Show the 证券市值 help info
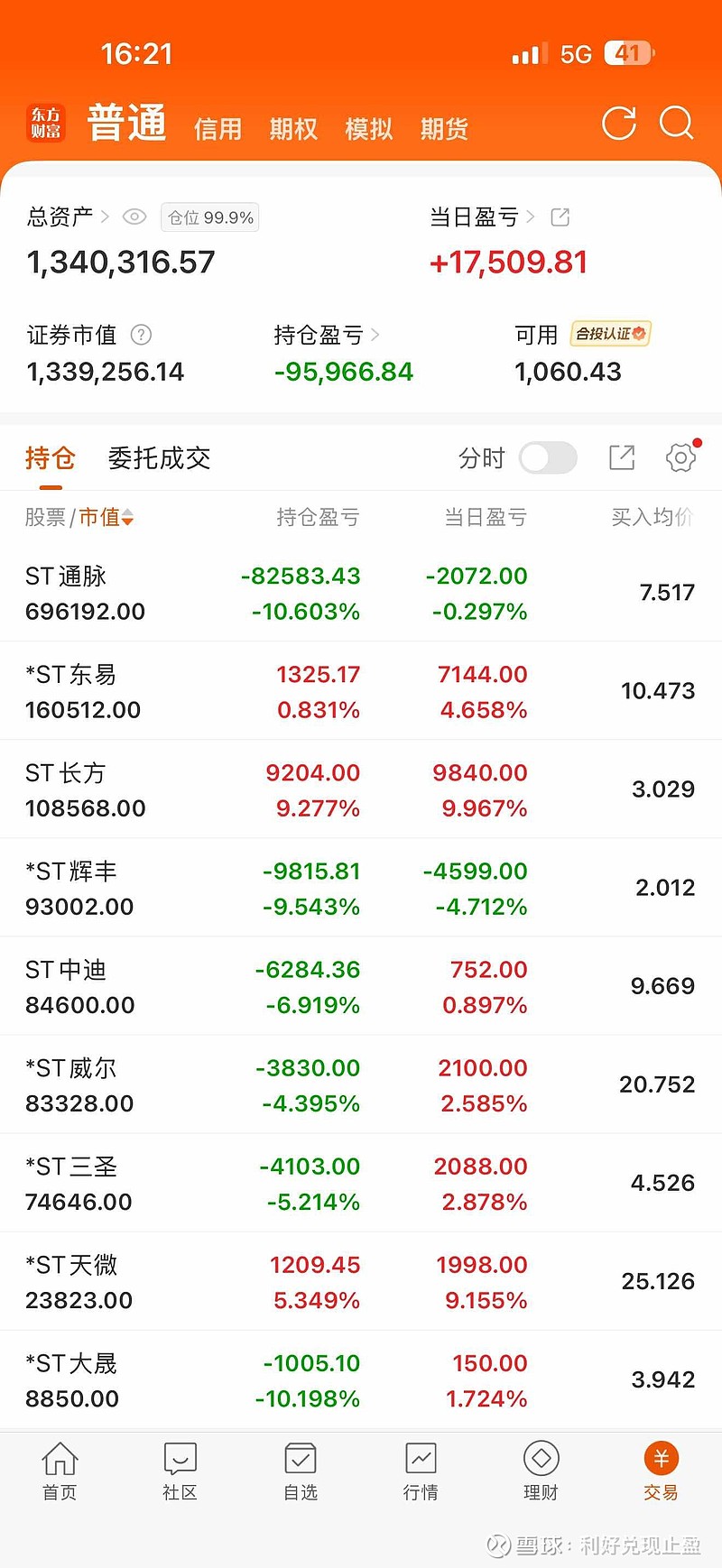Viewport: 722px width, 1568px height. [141, 335]
